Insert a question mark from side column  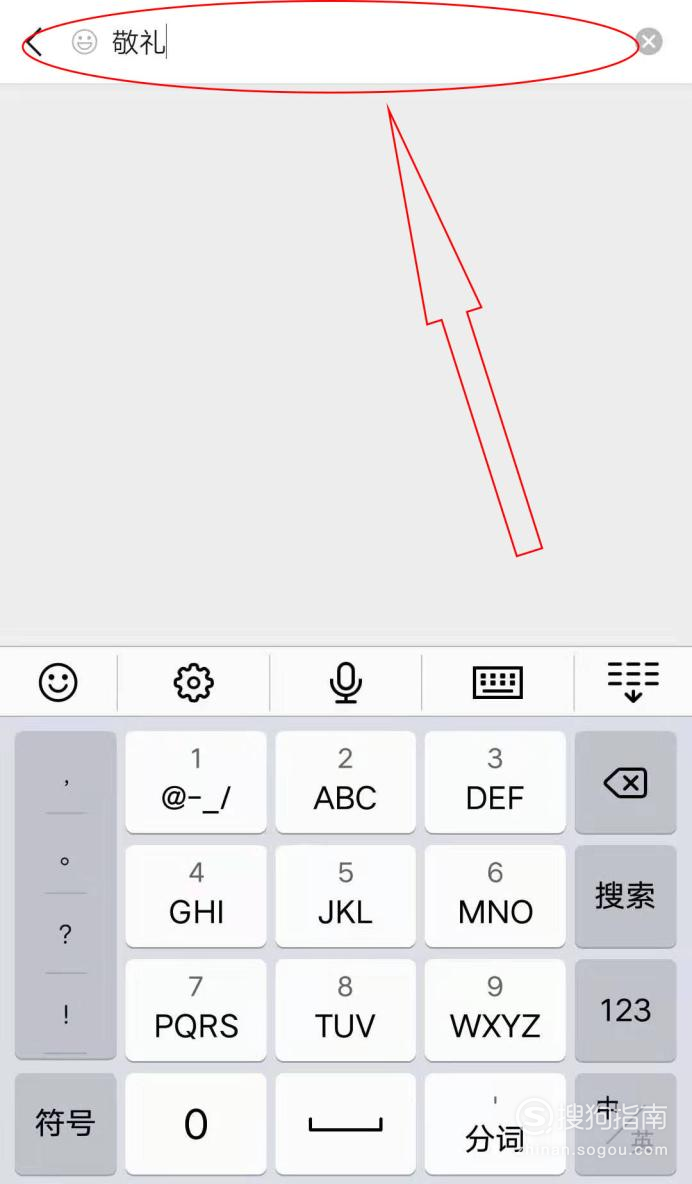[66, 934]
